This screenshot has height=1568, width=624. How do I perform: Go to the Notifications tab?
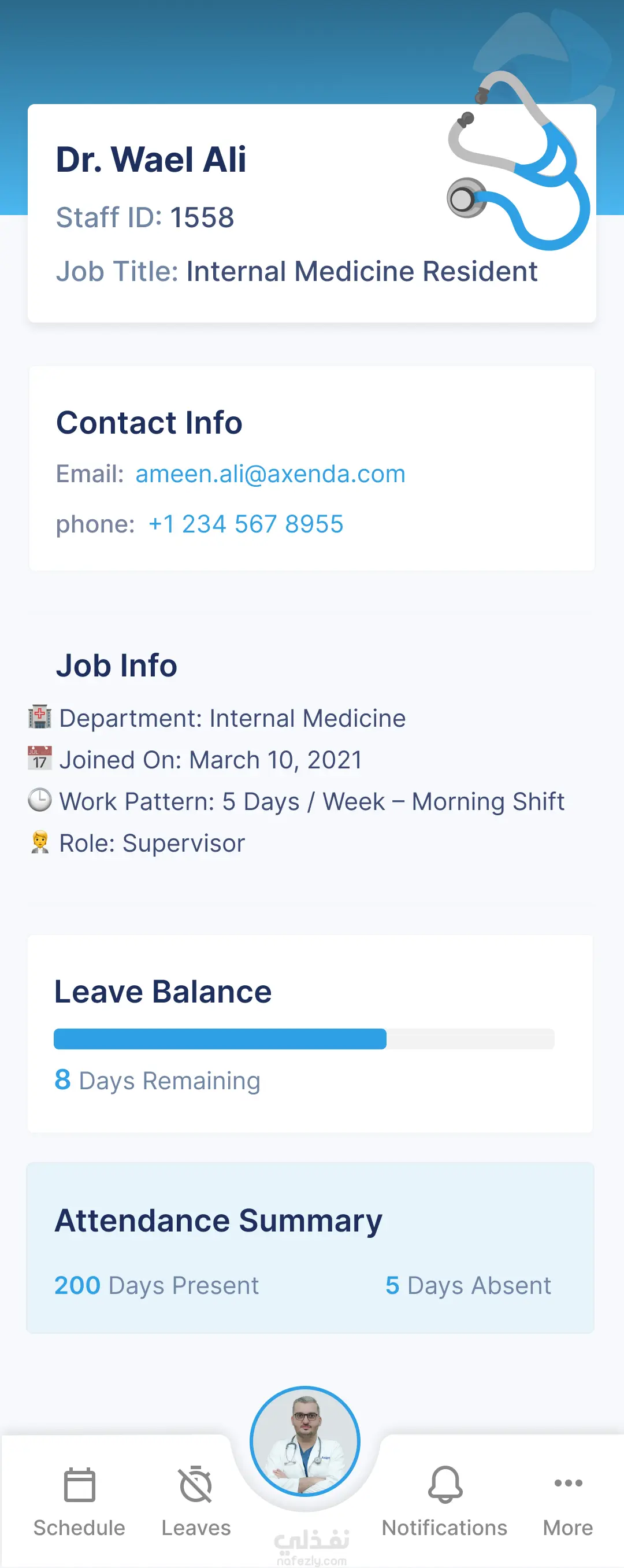pos(444,1500)
